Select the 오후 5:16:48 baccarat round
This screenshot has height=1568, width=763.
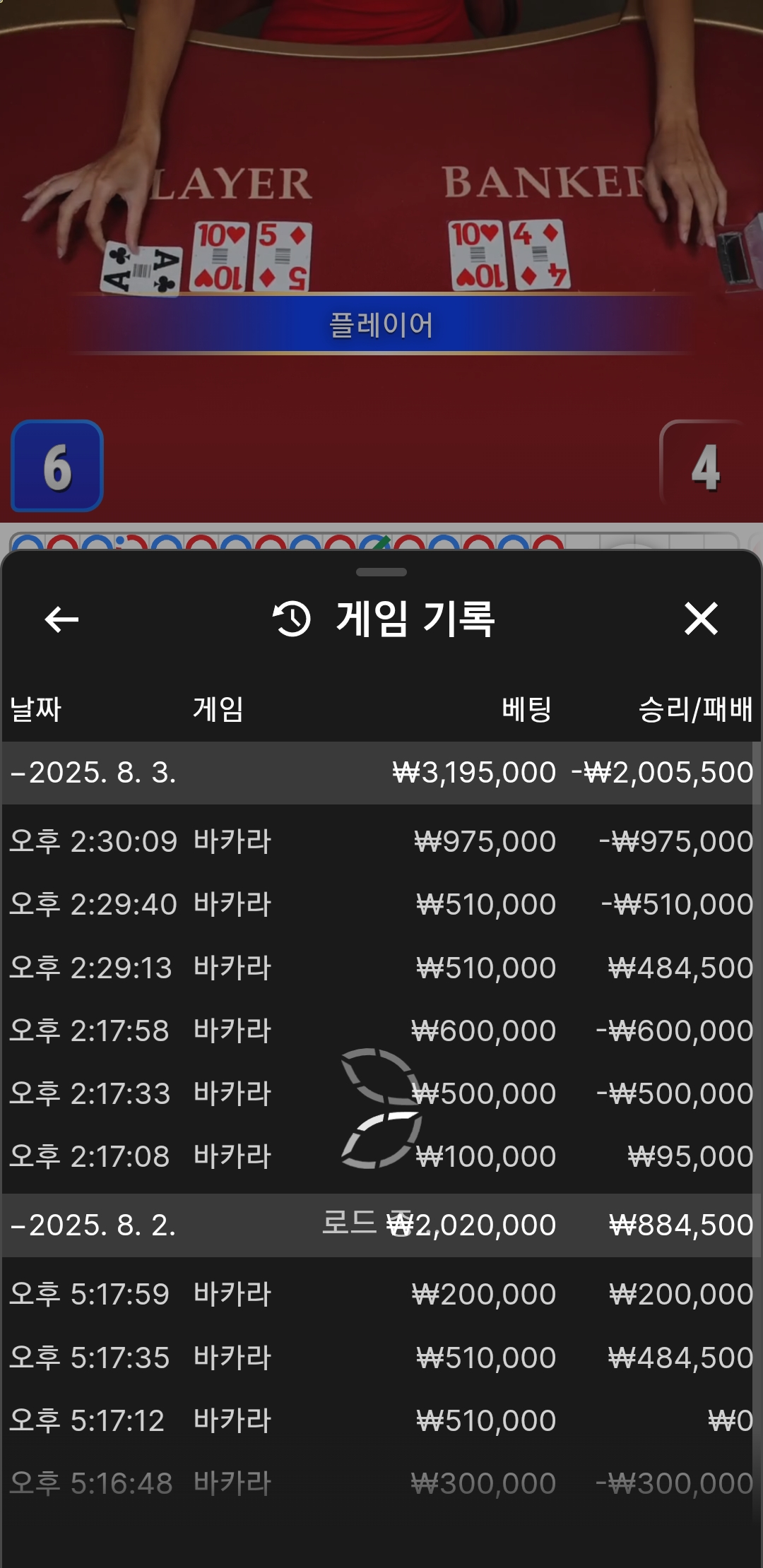click(381, 1483)
